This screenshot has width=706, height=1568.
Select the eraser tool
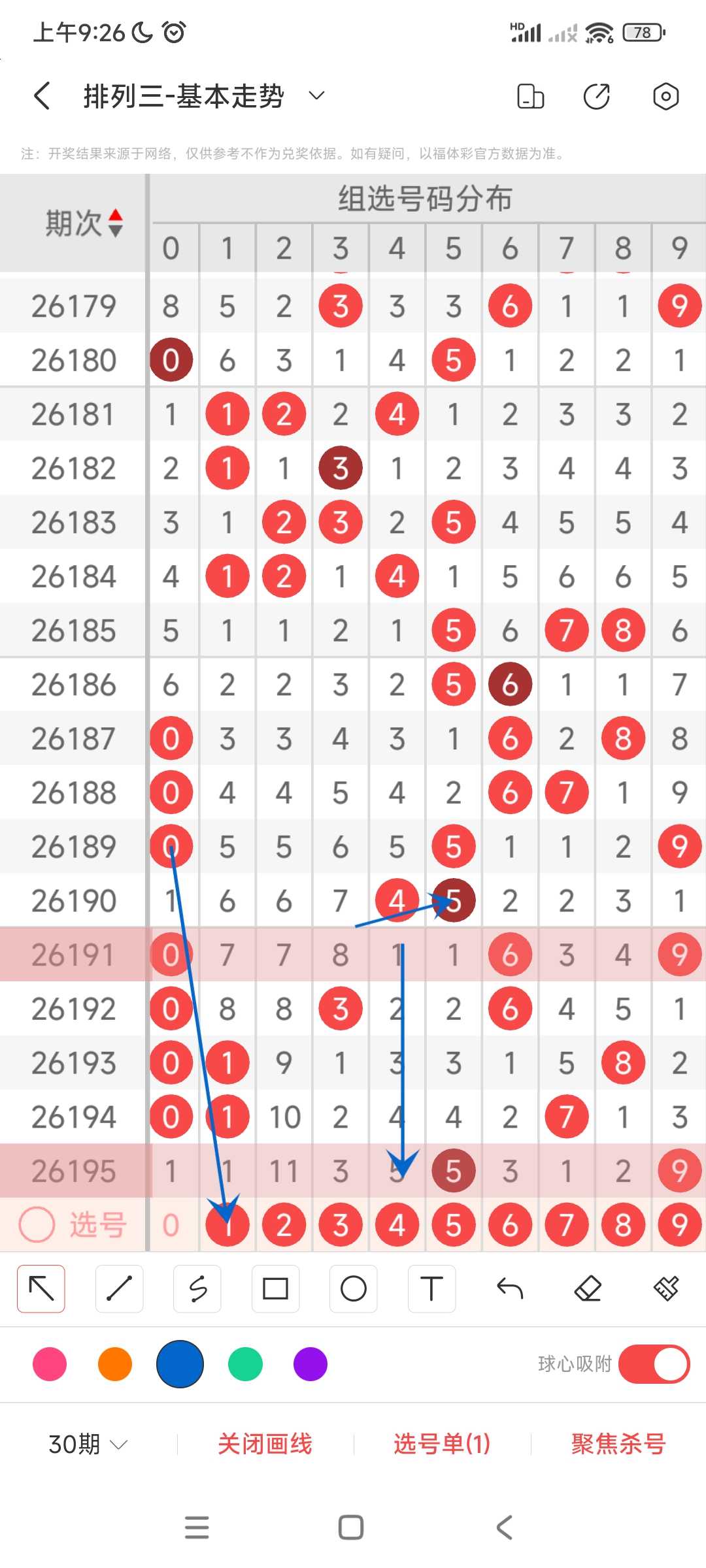588,1288
